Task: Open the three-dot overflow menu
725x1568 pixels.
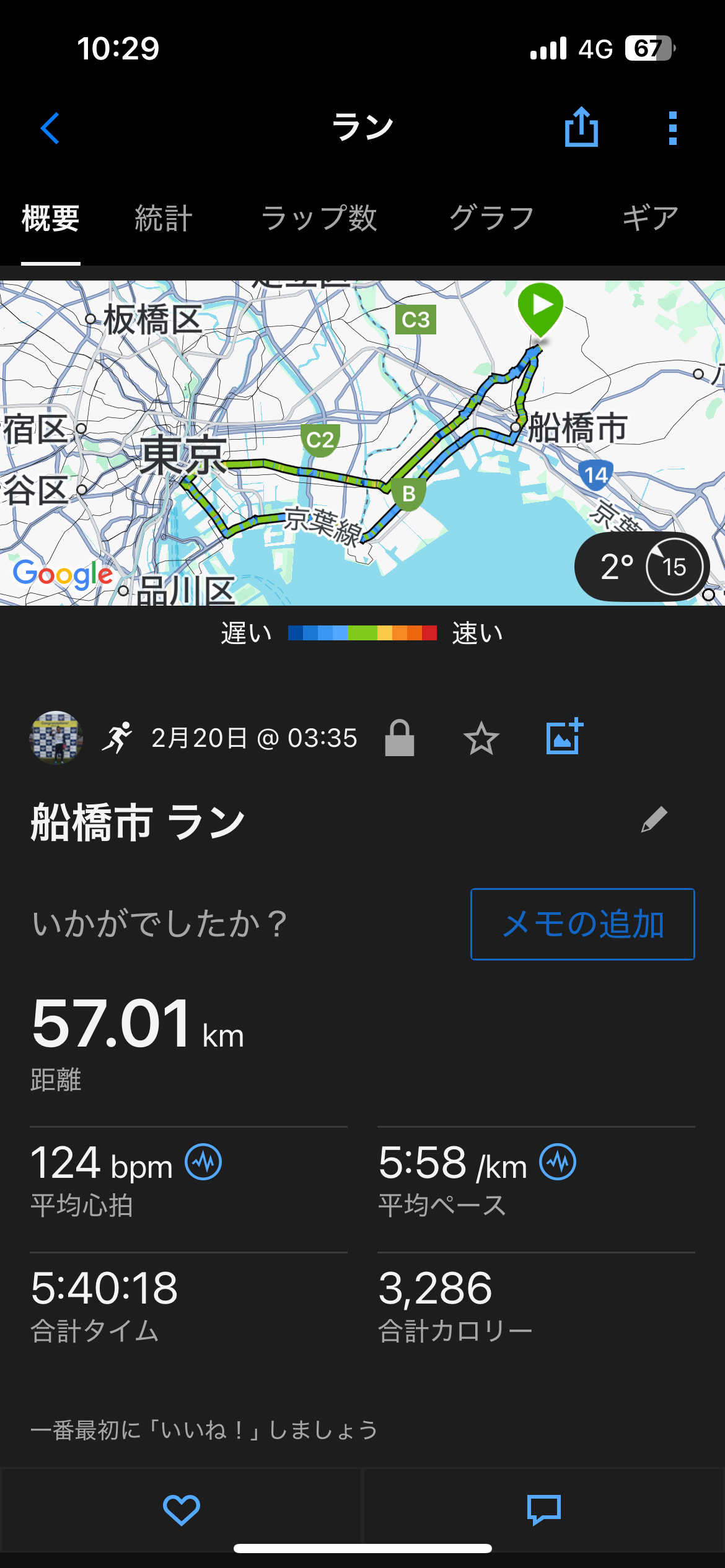Action: click(x=672, y=128)
